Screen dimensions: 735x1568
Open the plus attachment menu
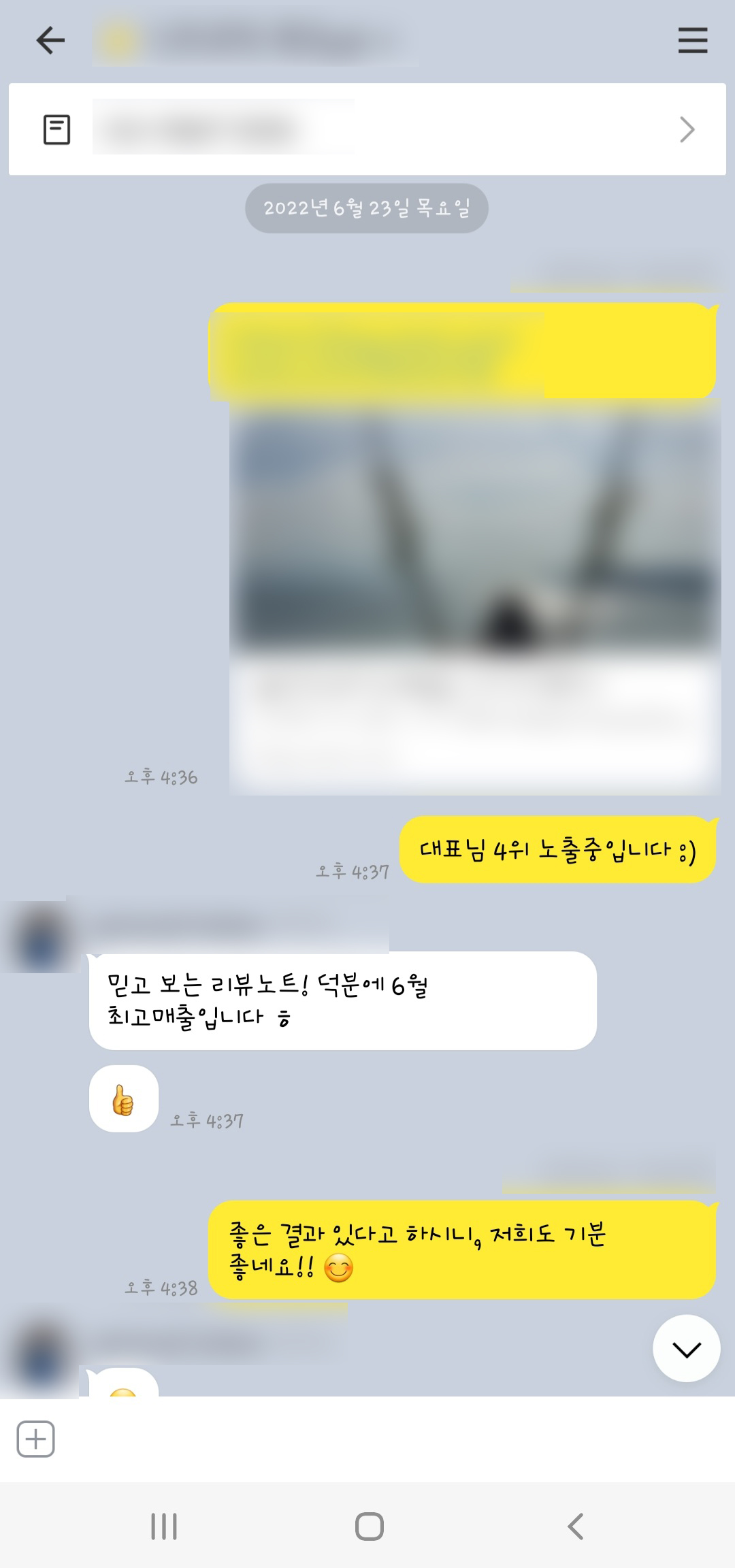(x=35, y=1439)
